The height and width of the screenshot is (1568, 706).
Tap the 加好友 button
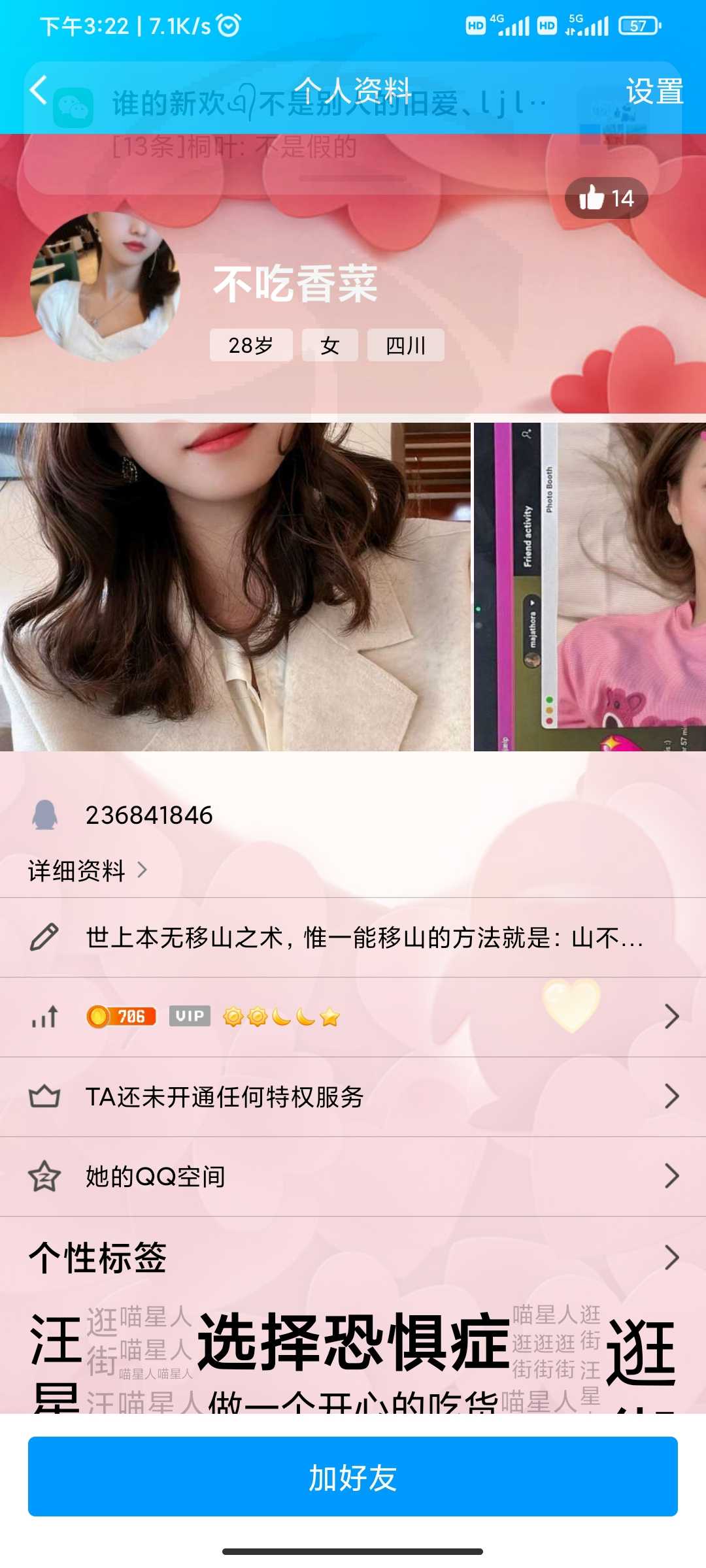click(353, 1477)
